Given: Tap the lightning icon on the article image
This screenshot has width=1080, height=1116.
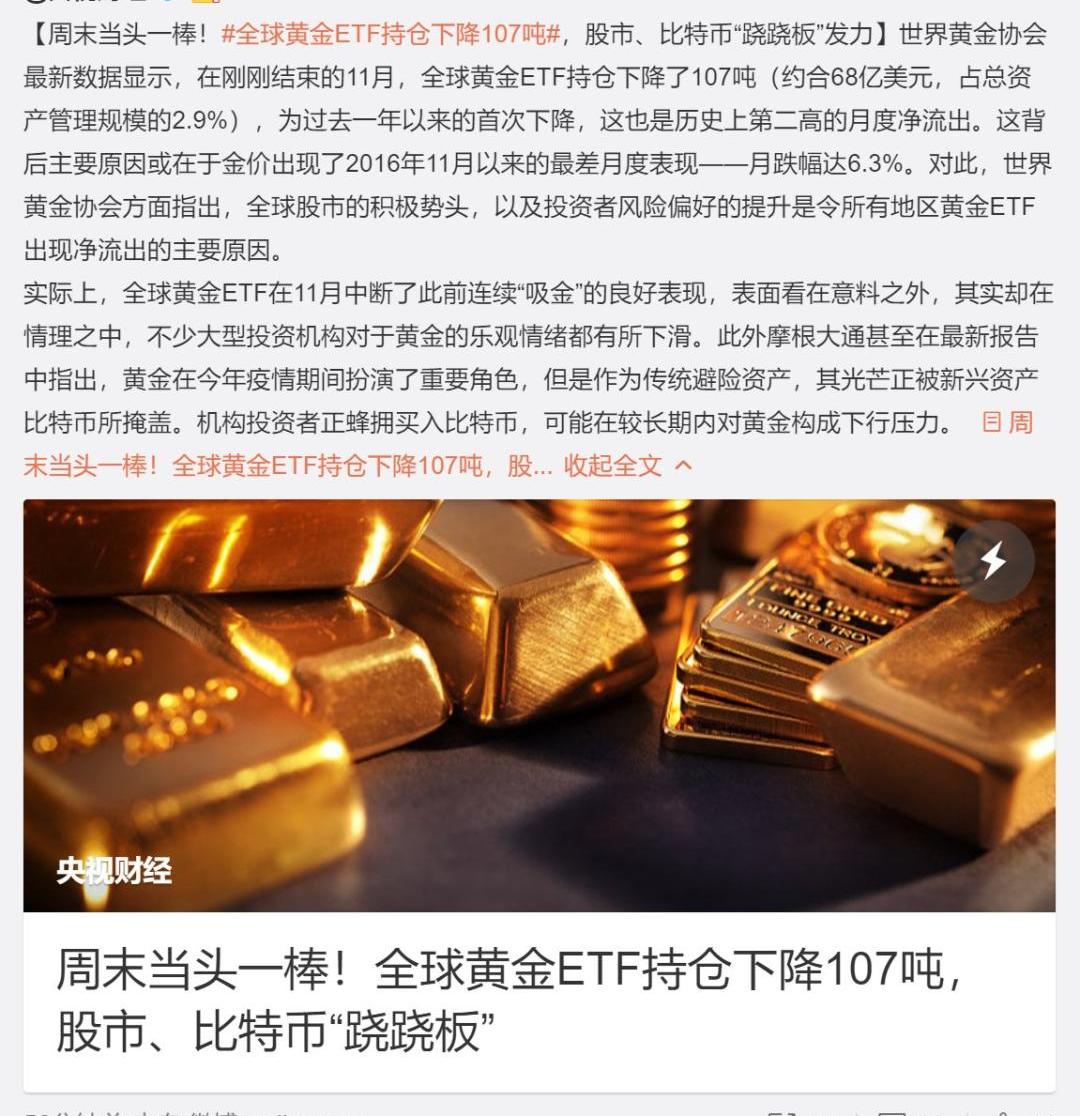Looking at the screenshot, I should pos(993,562).
